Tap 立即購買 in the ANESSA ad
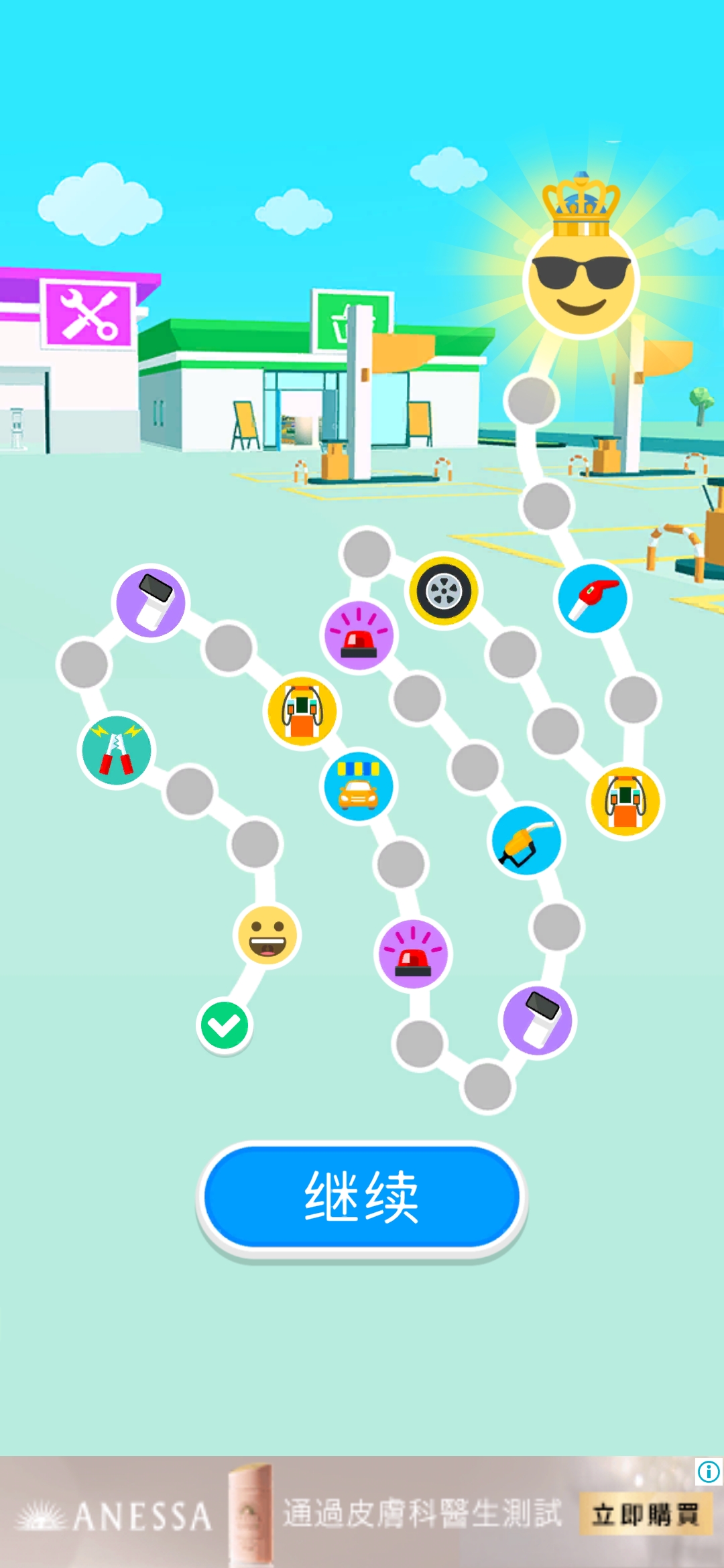This screenshot has width=724, height=1568. click(x=645, y=1514)
